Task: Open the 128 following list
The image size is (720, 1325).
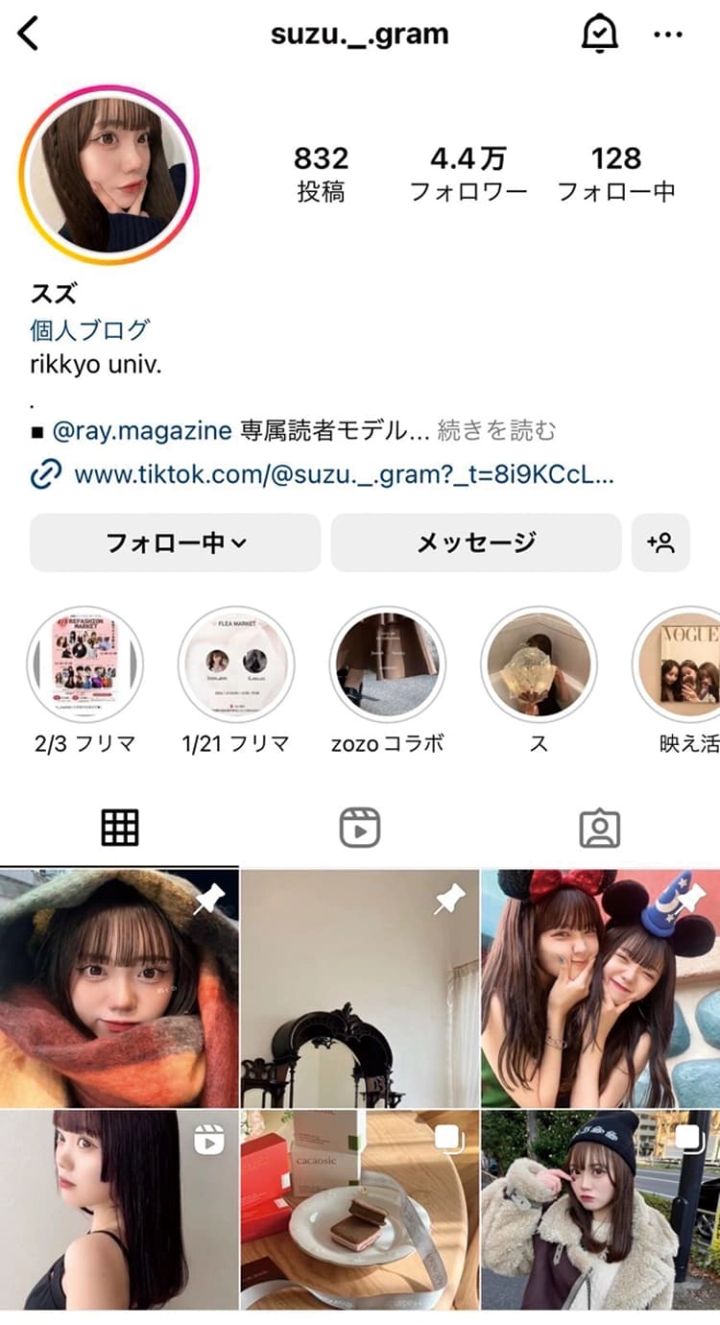Action: click(616, 173)
